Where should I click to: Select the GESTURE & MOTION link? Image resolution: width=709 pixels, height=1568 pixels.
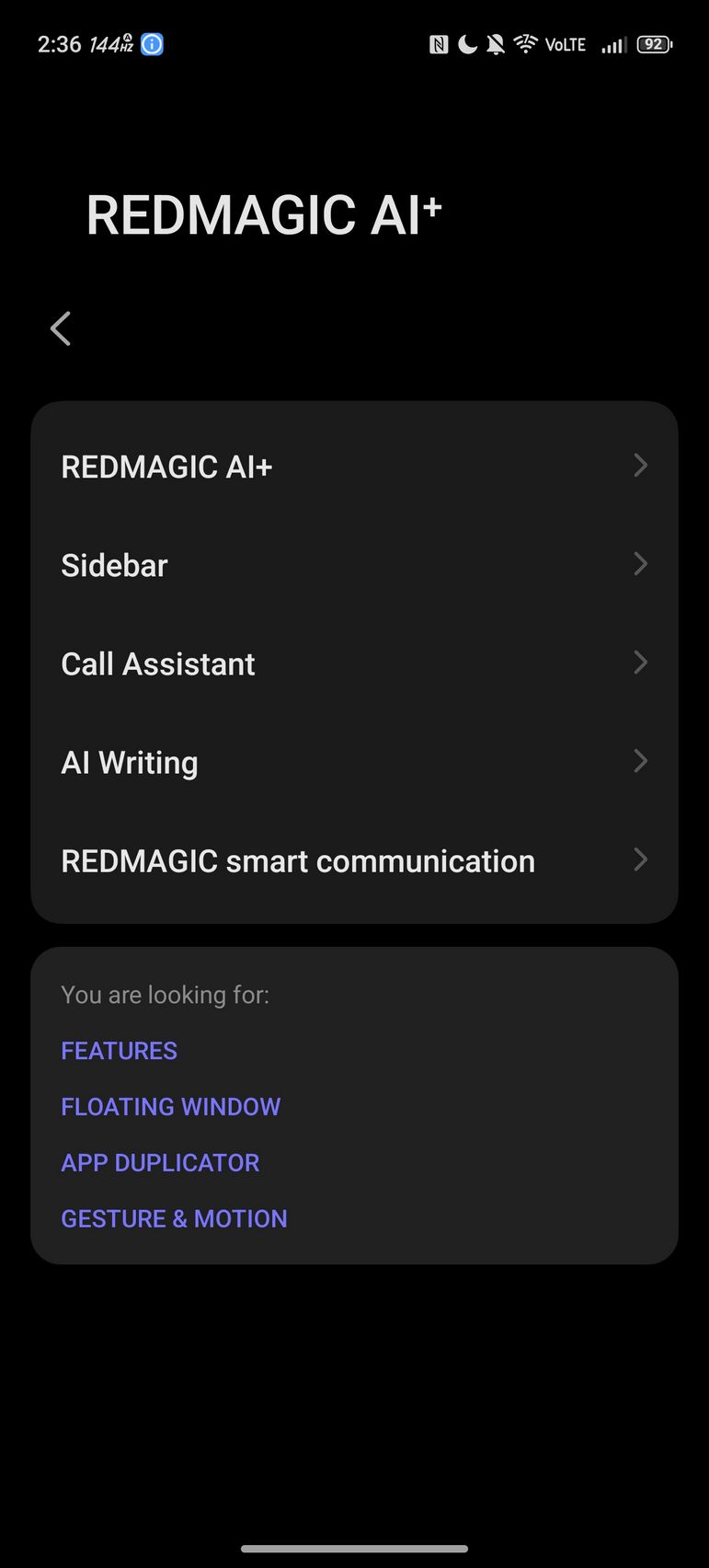click(174, 1218)
